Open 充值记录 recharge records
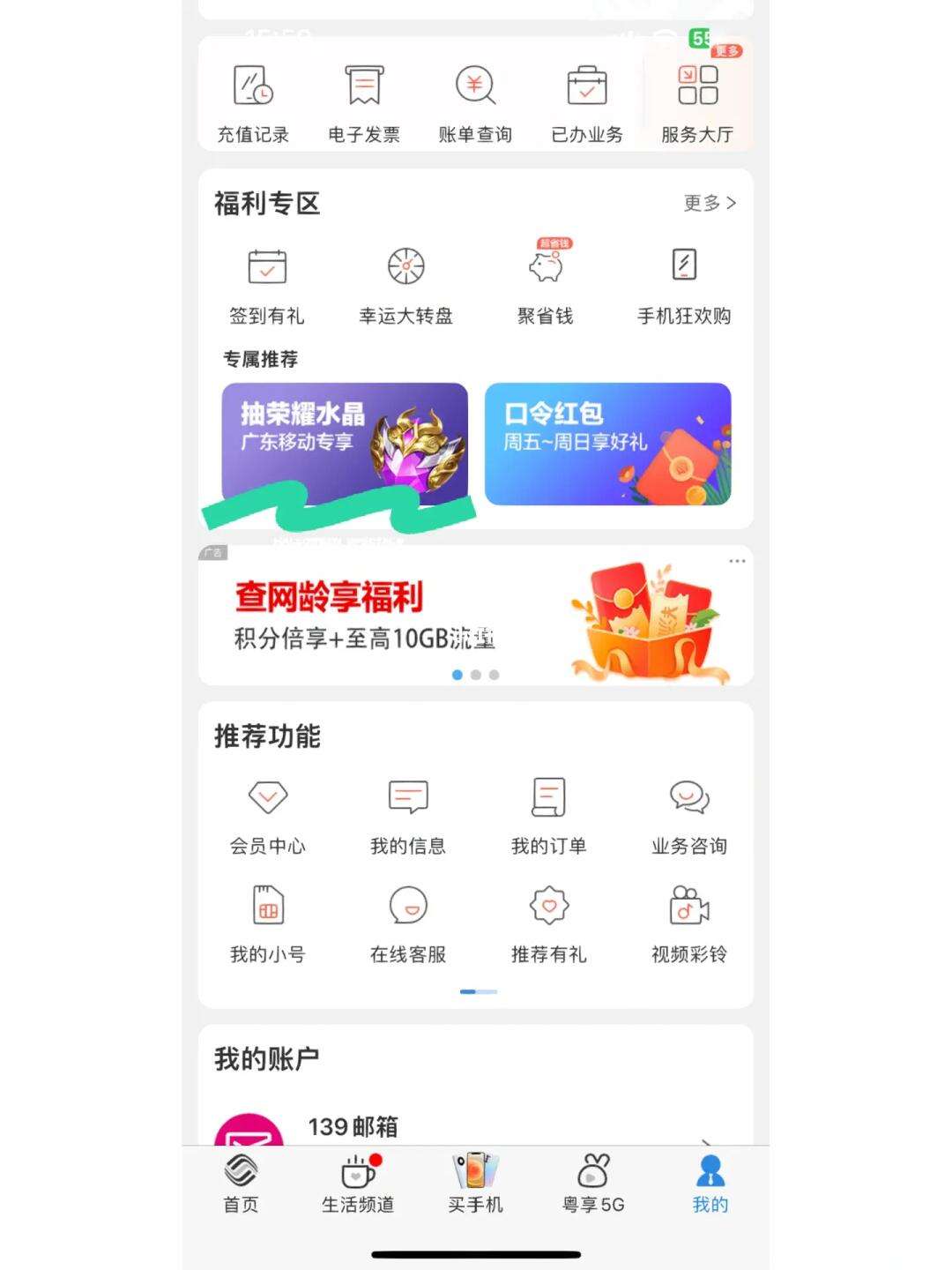Viewport: 952px width, 1270px height. tap(253, 103)
